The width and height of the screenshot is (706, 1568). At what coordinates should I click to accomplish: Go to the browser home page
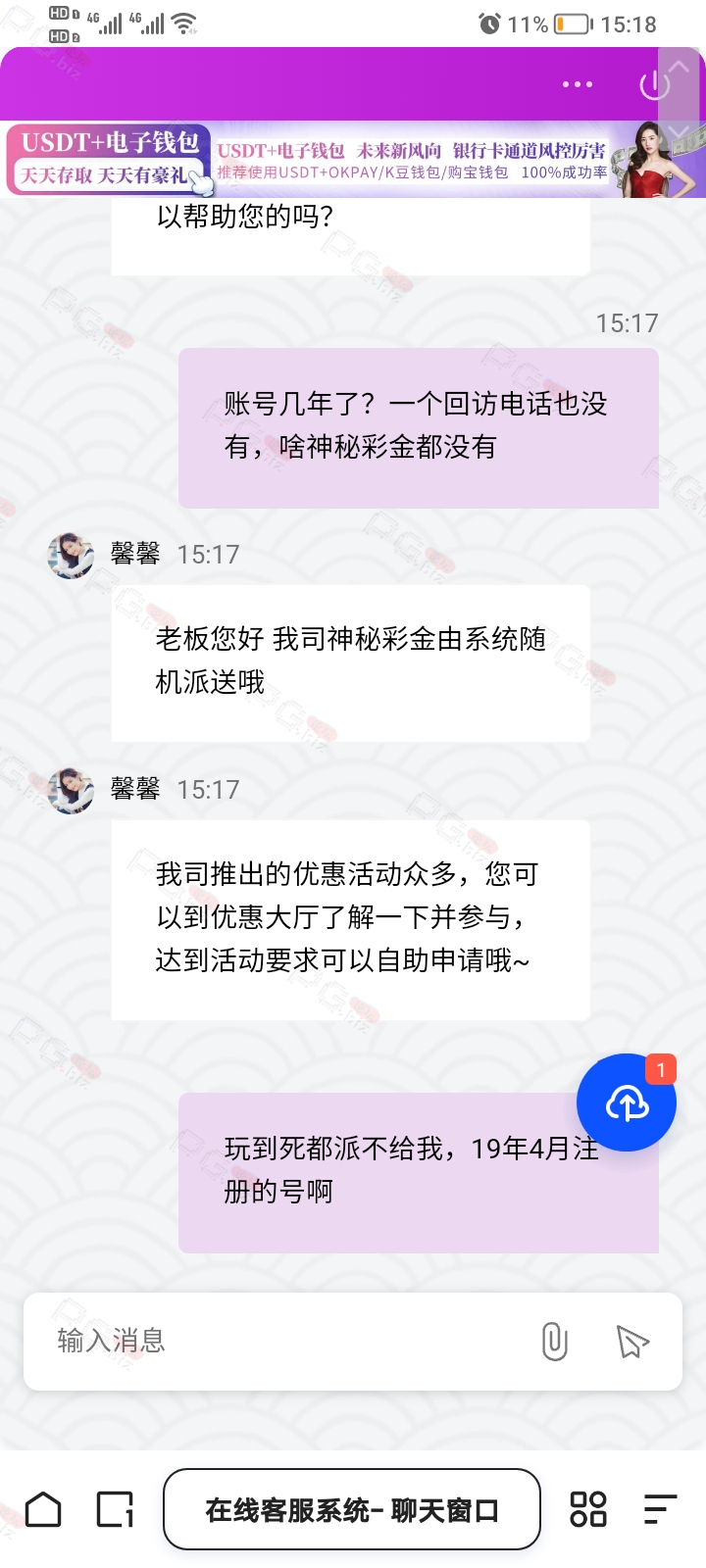[43, 1509]
